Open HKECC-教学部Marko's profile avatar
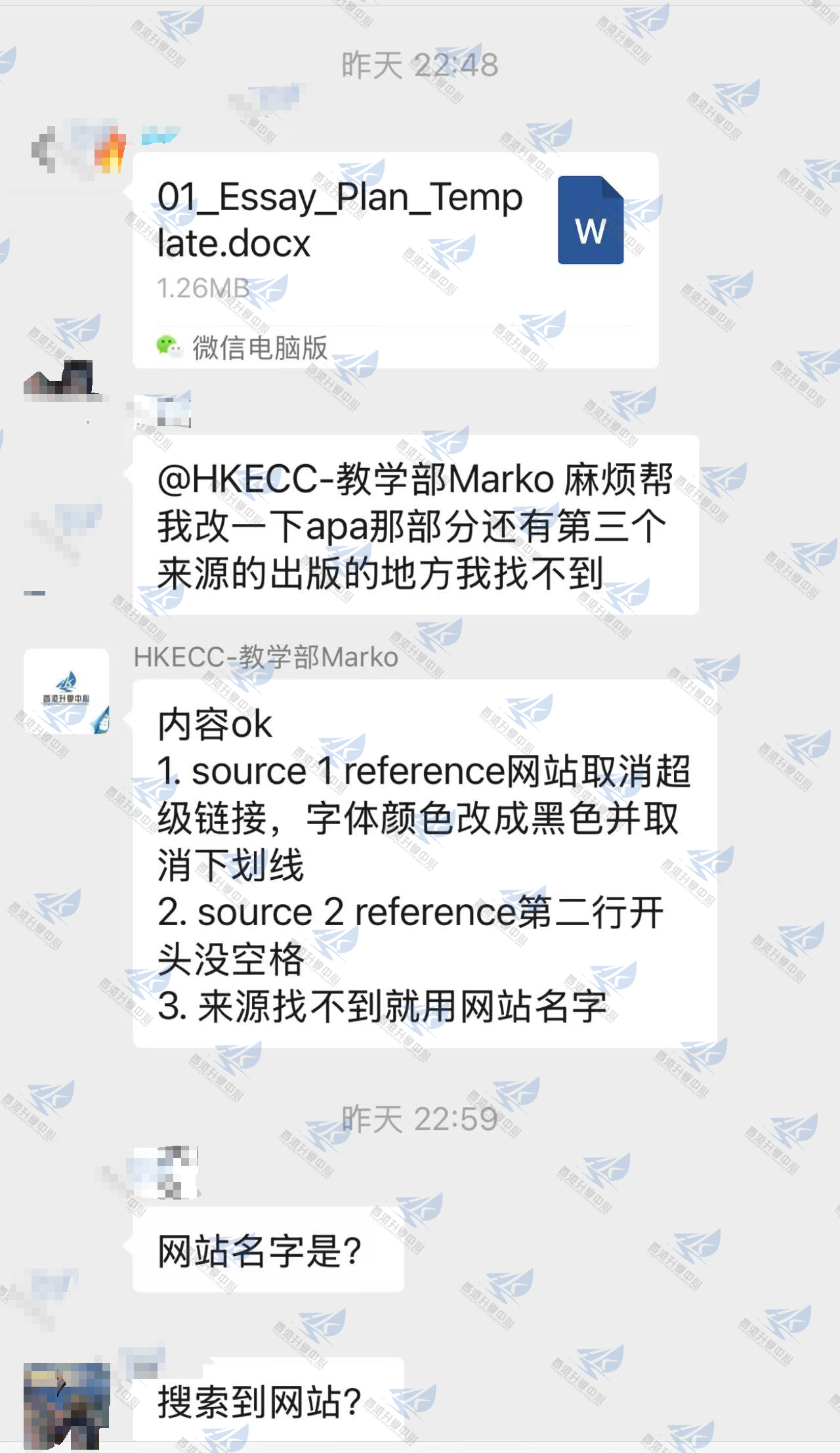The width and height of the screenshot is (840, 1453). (x=66, y=691)
